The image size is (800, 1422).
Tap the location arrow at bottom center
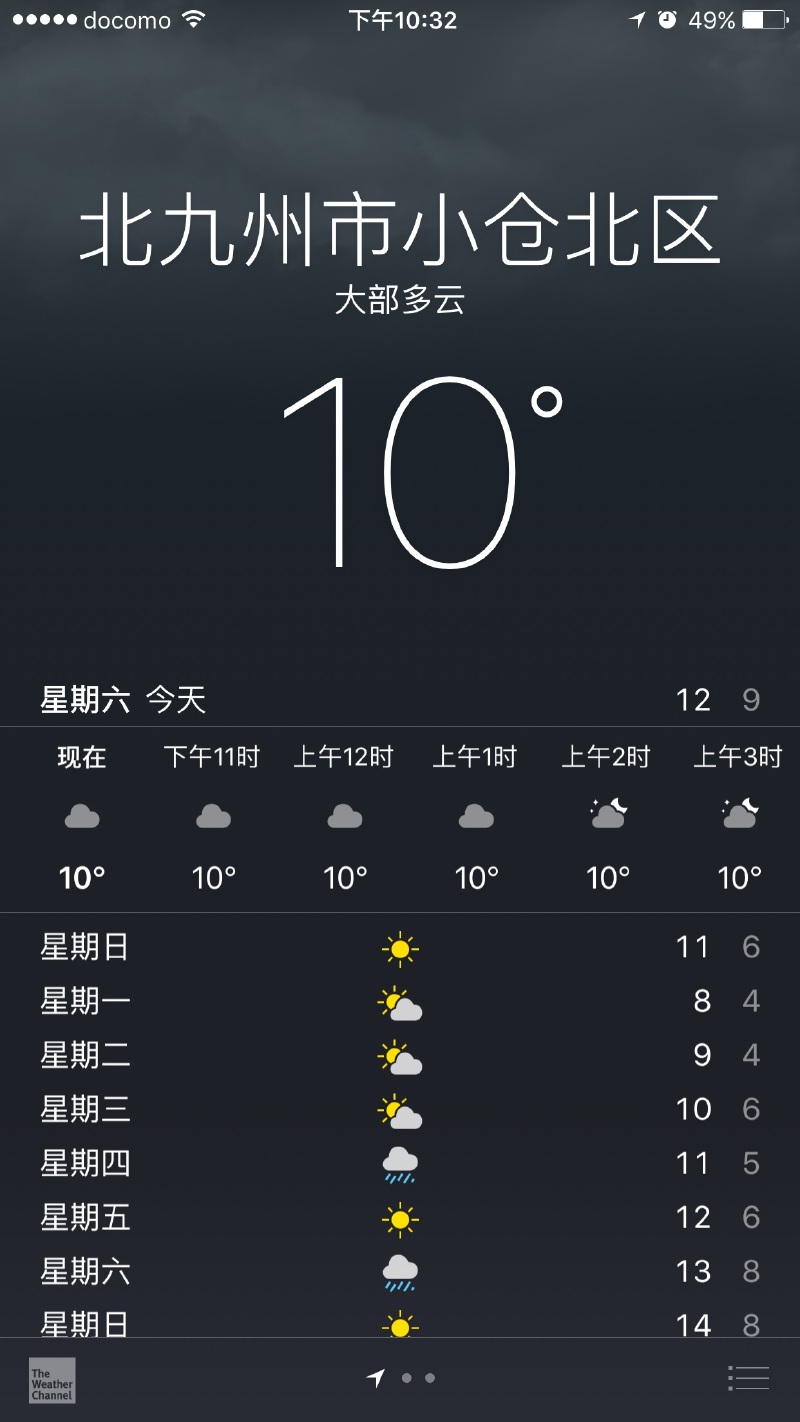(x=374, y=1378)
